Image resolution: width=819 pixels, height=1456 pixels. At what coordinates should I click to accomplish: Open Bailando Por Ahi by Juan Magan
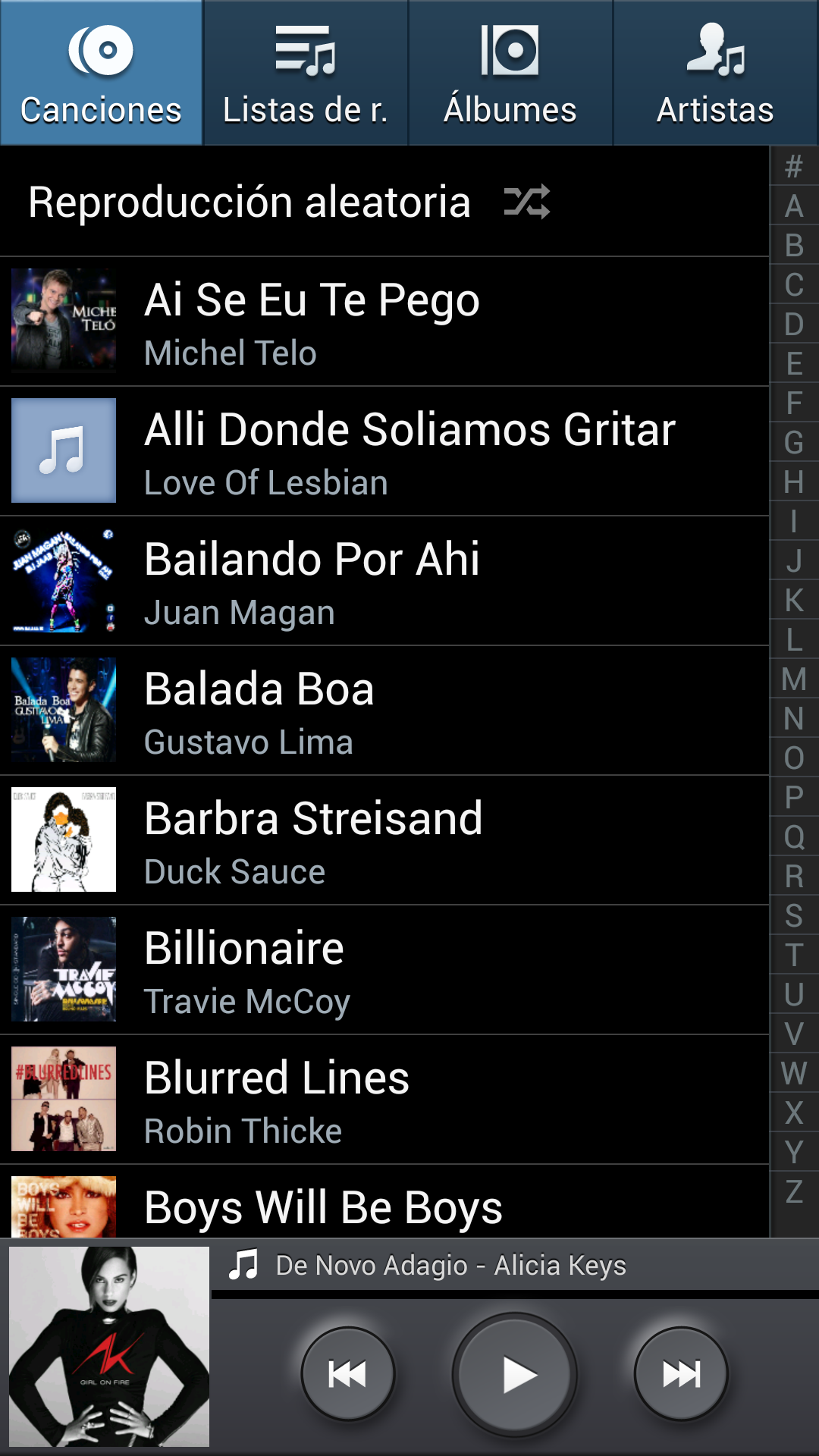379,581
